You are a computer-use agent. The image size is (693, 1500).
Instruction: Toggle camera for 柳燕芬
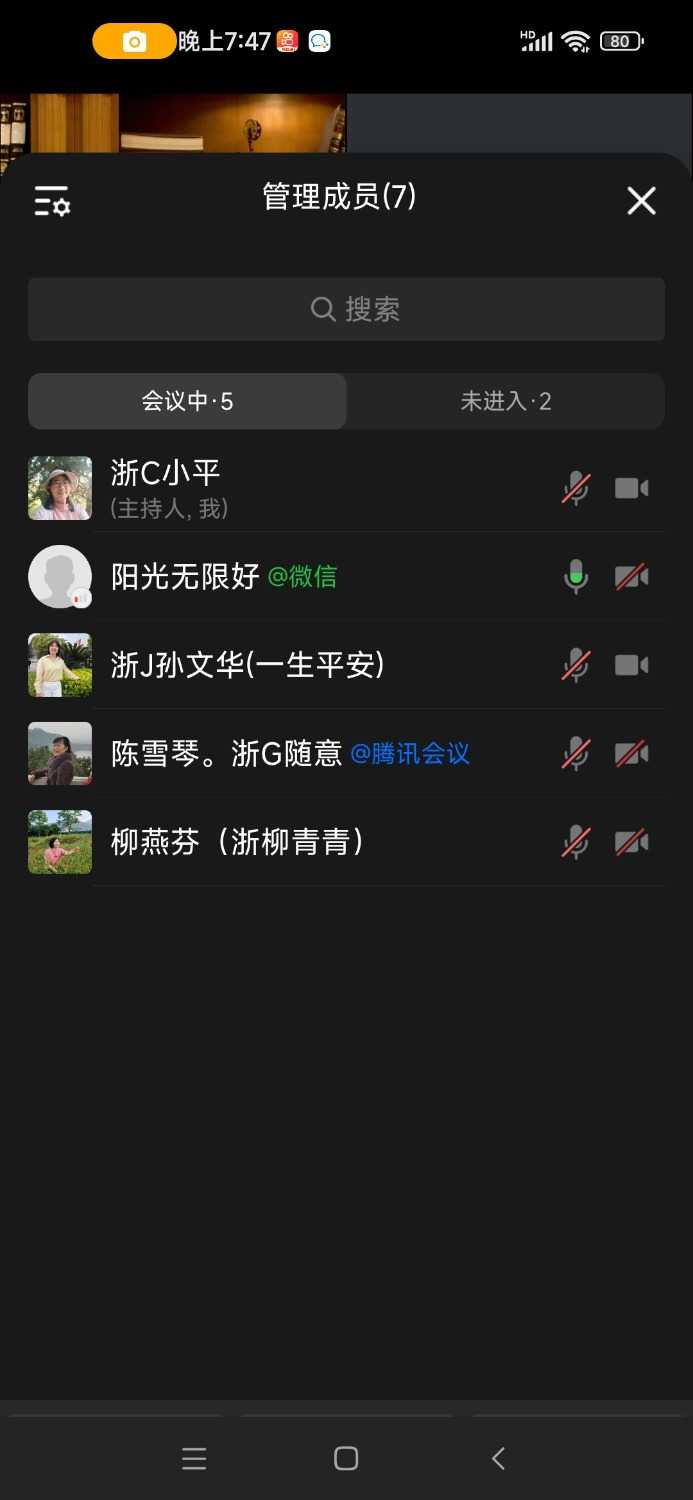(631, 842)
